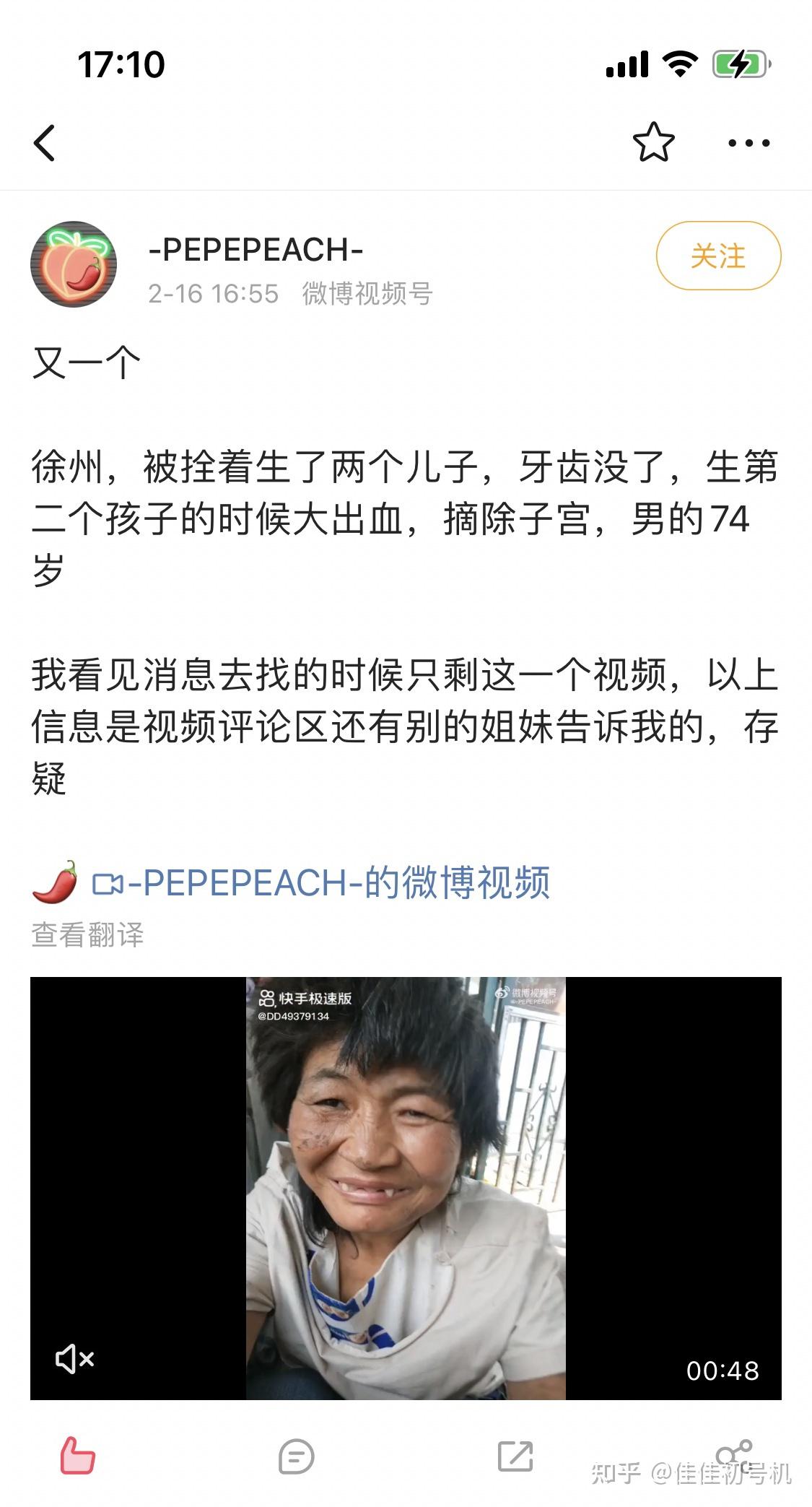The width and height of the screenshot is (812, 1507).
Task: Open the three-dot overflow menu
Action: tap(748, 143)
